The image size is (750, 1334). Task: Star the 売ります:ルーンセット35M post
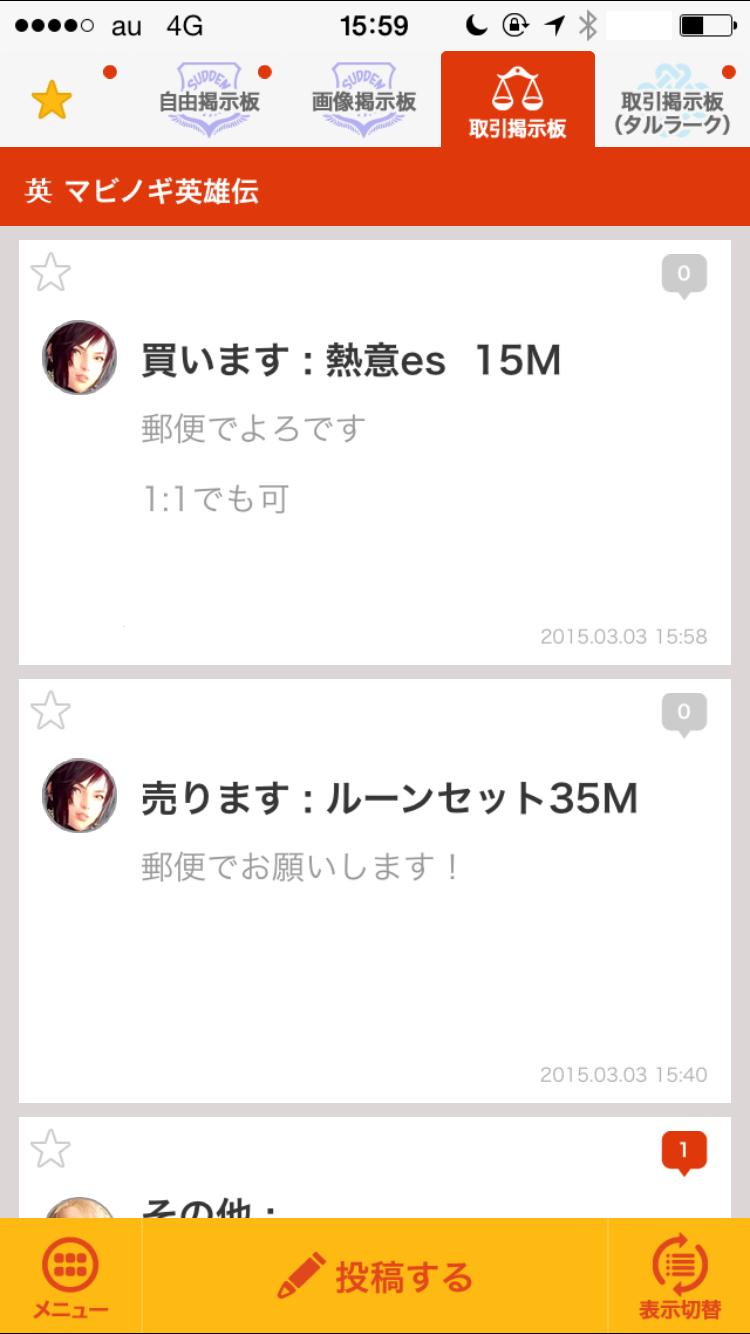click(x=51, y=711)
